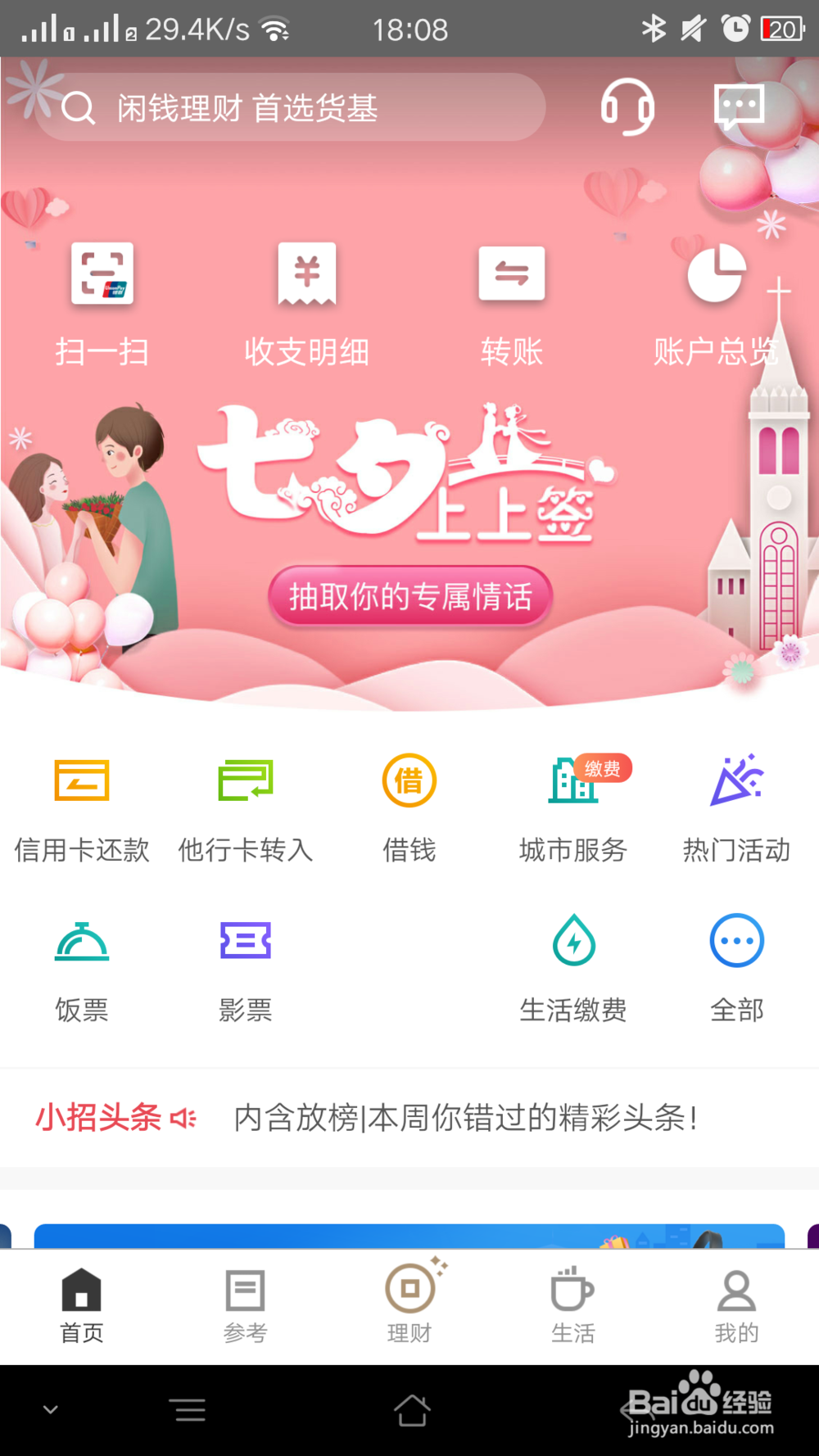Show 全部 all services

(x=736, y=966)
